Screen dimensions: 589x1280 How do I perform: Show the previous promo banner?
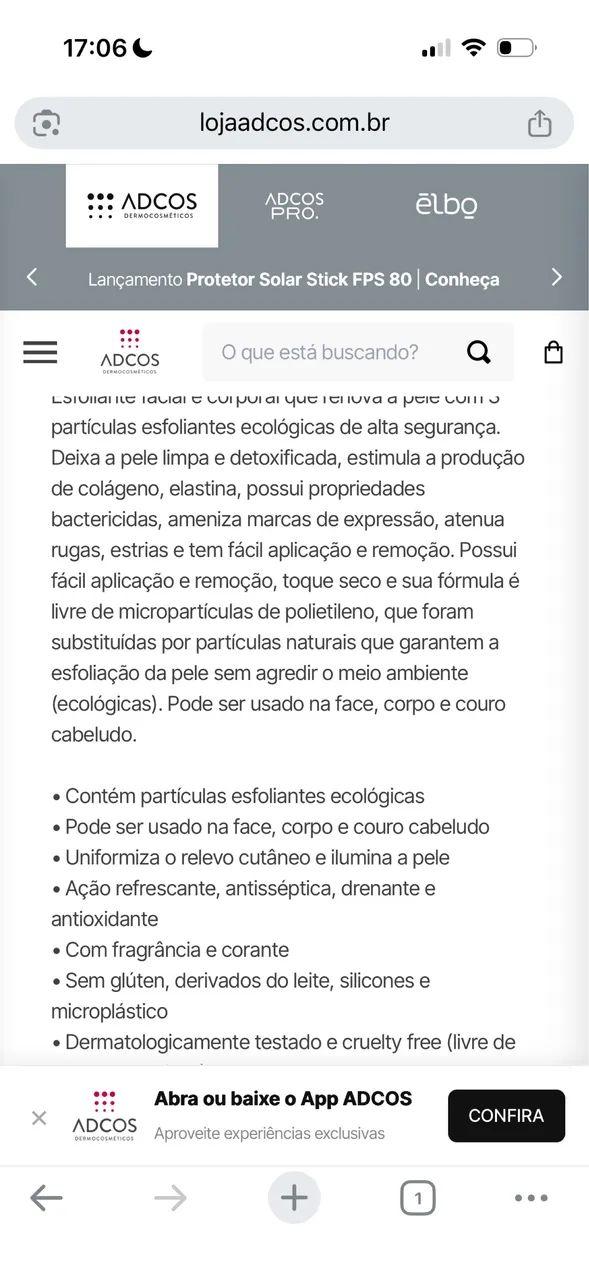coord(32,277)
